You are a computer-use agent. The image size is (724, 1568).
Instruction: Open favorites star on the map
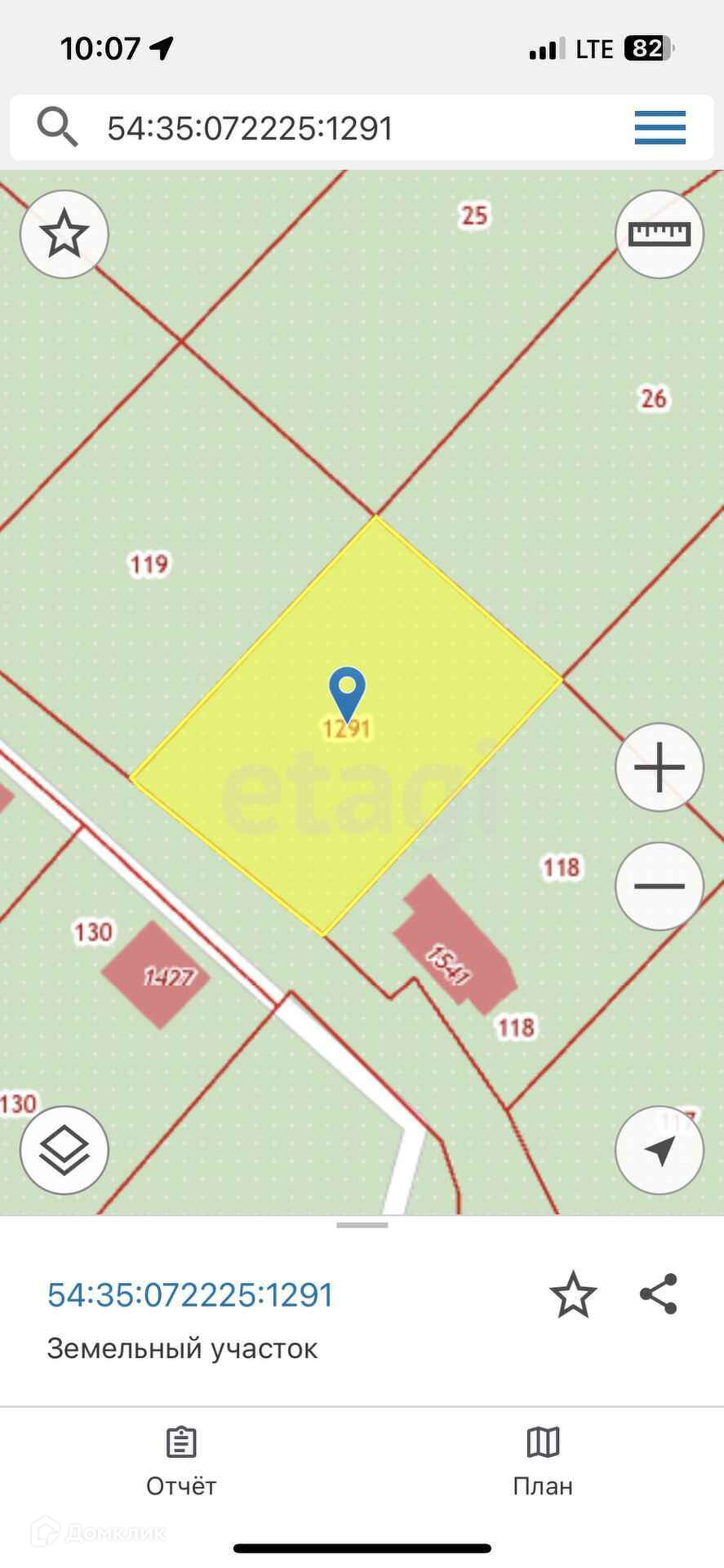pos(64,234)
